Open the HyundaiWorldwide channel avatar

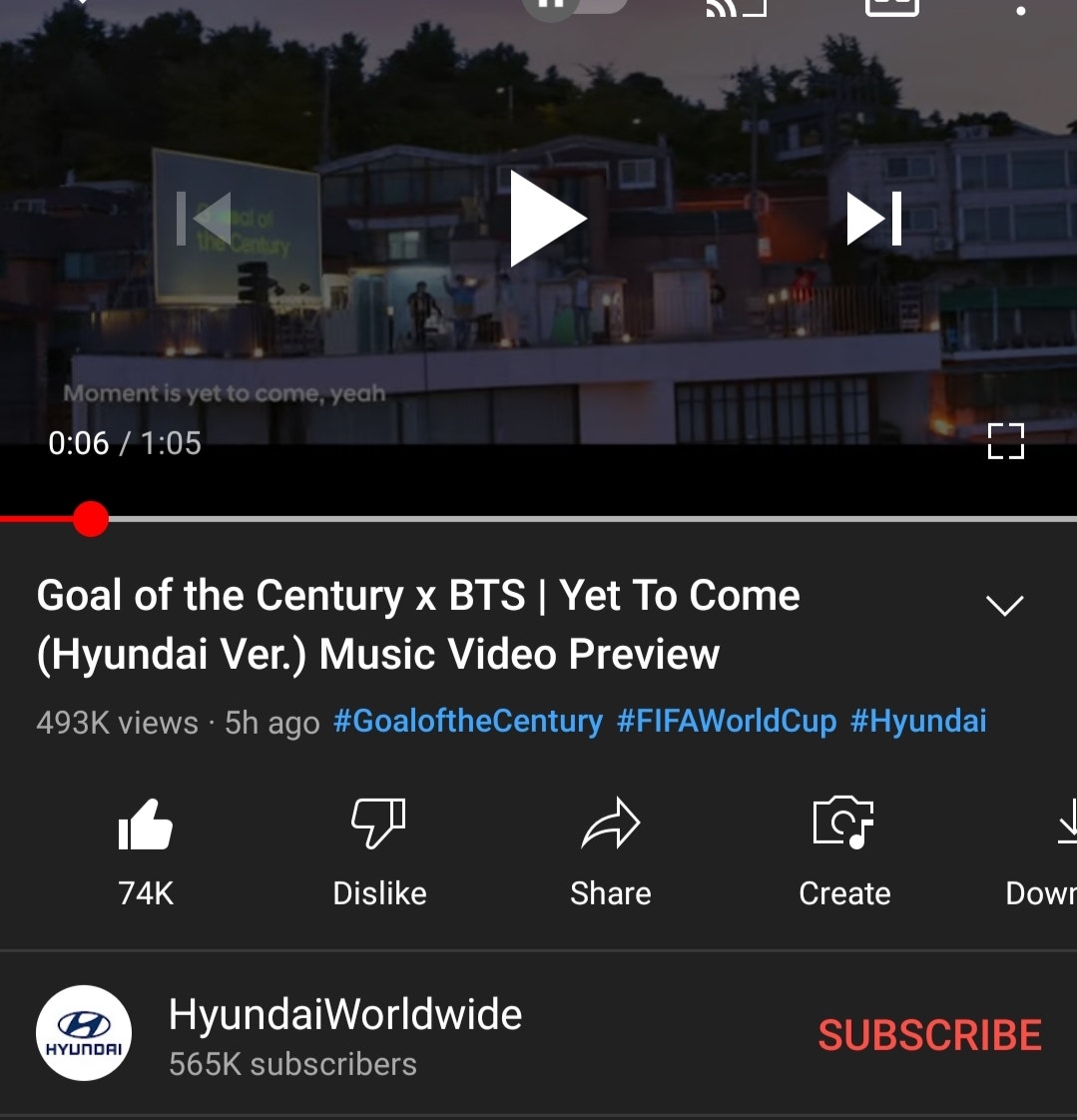click(85, 1034)
